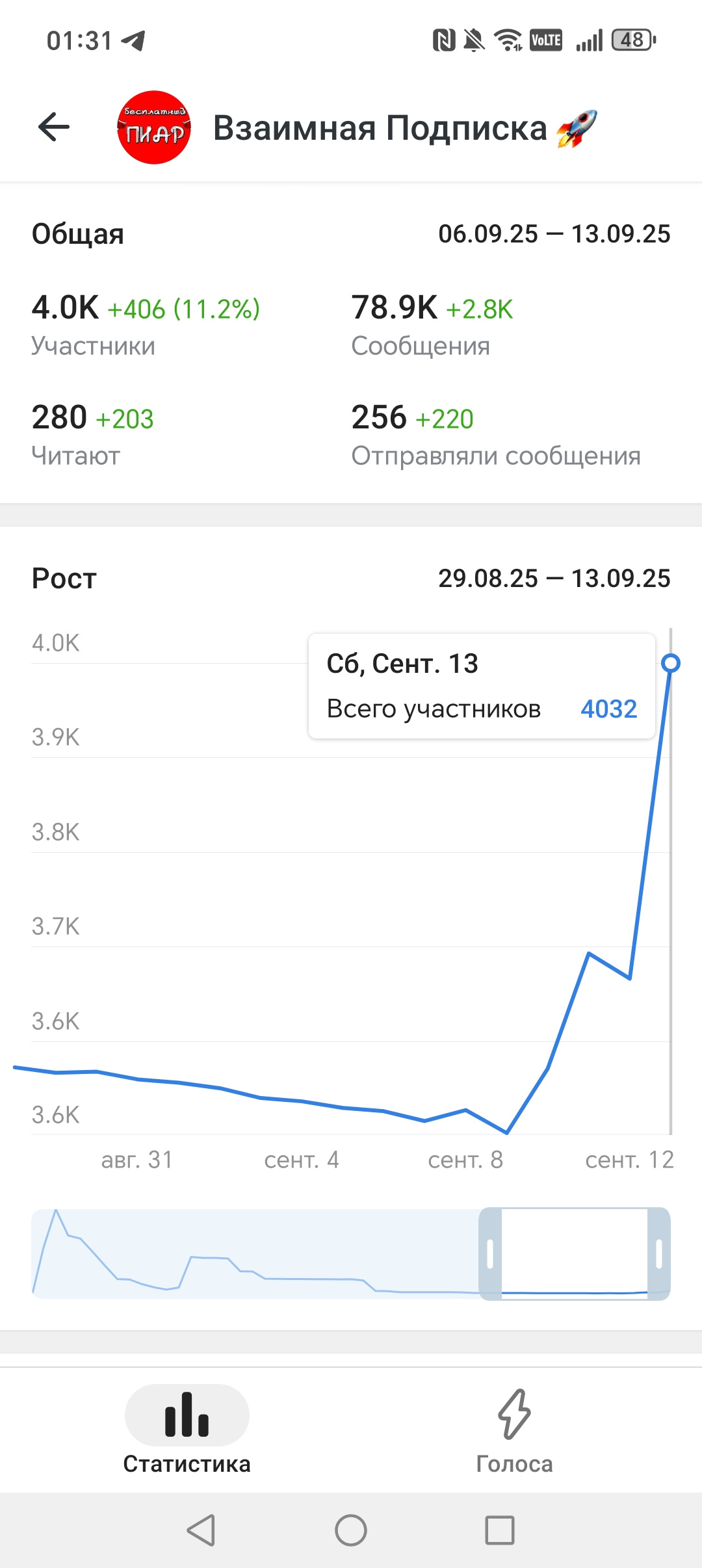
Task: Tap the left handle of the range selector
Action: [490, 1253]
